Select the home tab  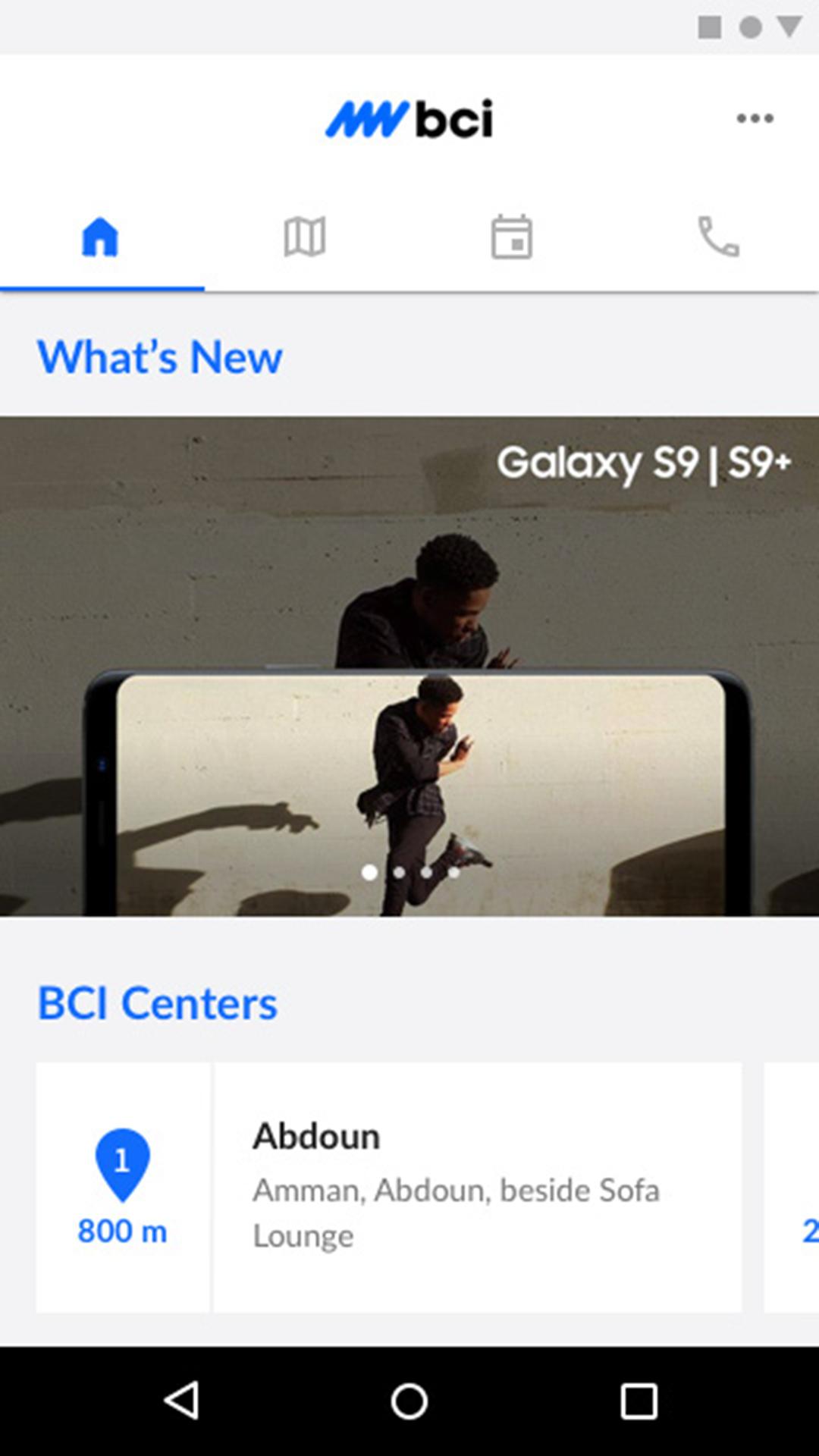101,237
